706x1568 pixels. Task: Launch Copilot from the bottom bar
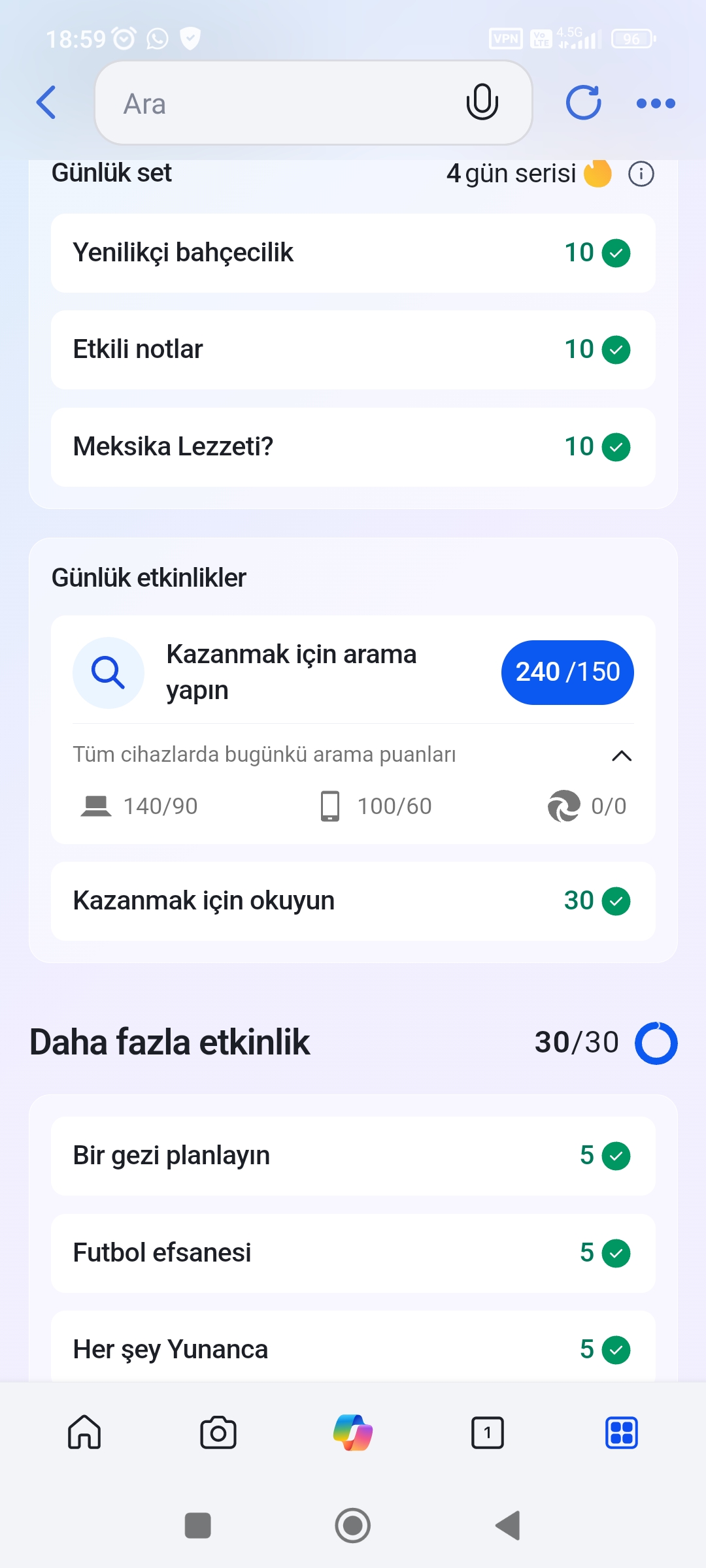[353, 1433]
